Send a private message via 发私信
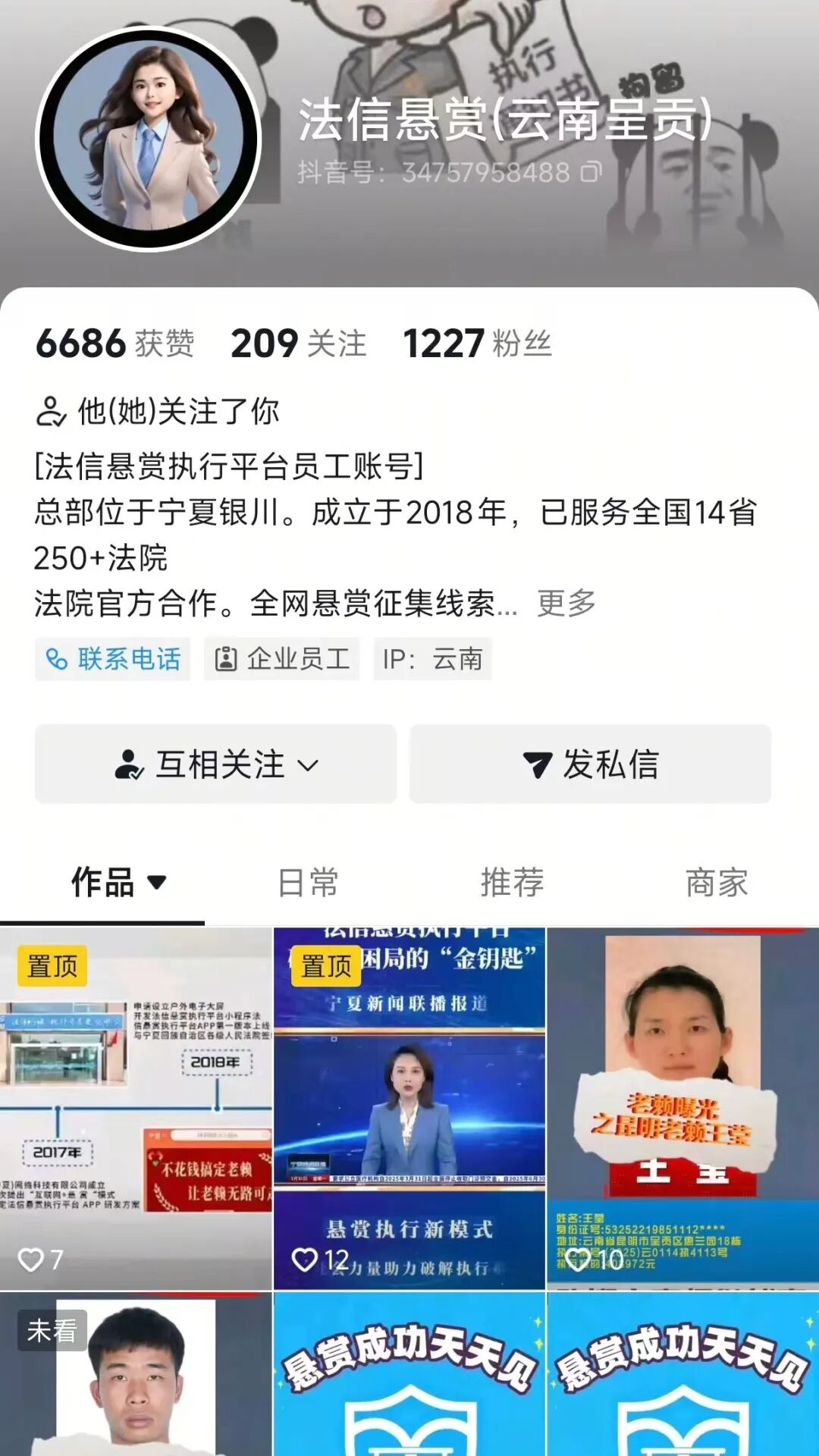 (590, 764)
